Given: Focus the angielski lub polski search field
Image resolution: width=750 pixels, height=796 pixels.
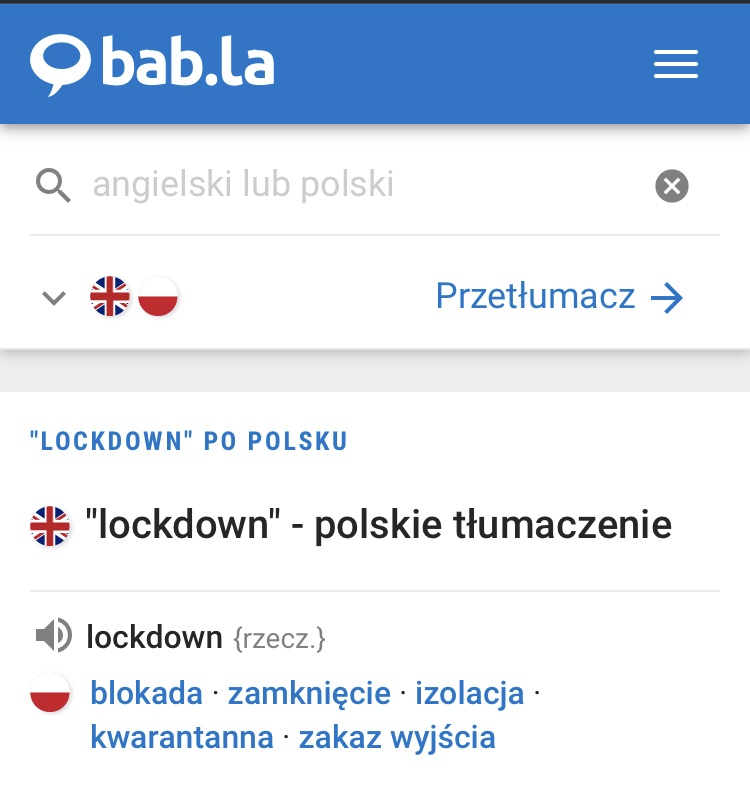Looking at the screenshot, I should 360,185.
